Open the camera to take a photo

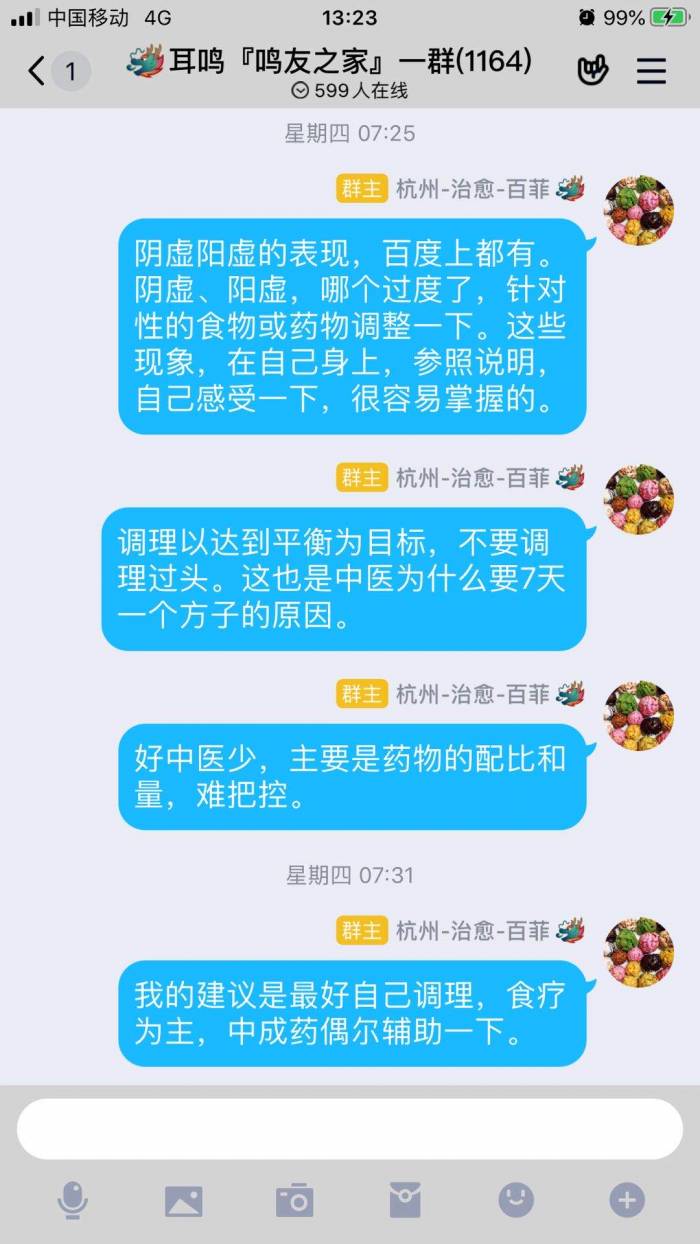pos(295,1200)
